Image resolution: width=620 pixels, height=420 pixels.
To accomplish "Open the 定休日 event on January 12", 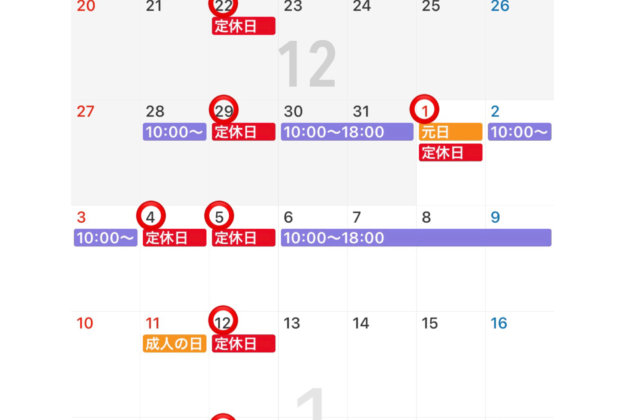I will tap(243, 344).
